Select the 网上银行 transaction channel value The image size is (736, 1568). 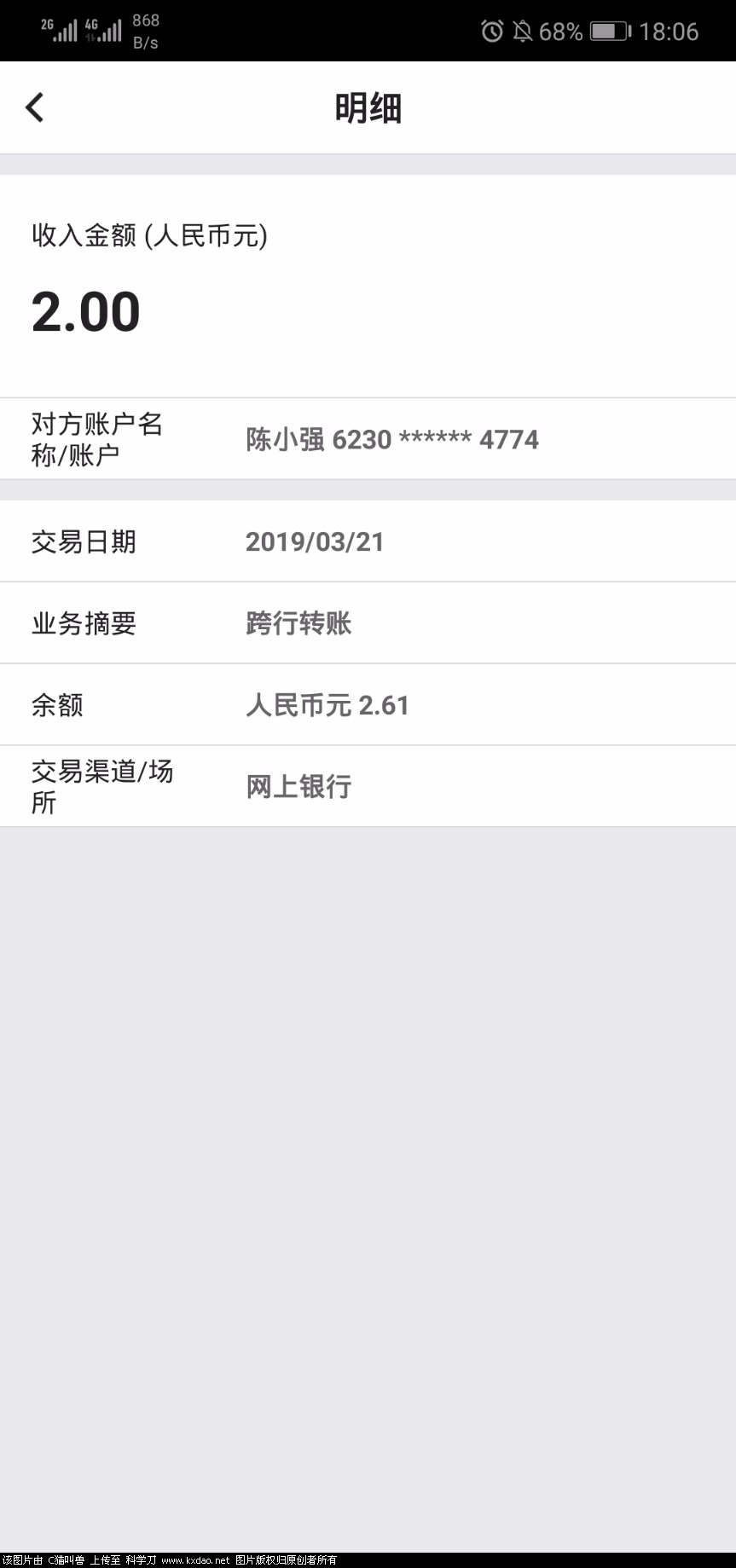point(298,787)
